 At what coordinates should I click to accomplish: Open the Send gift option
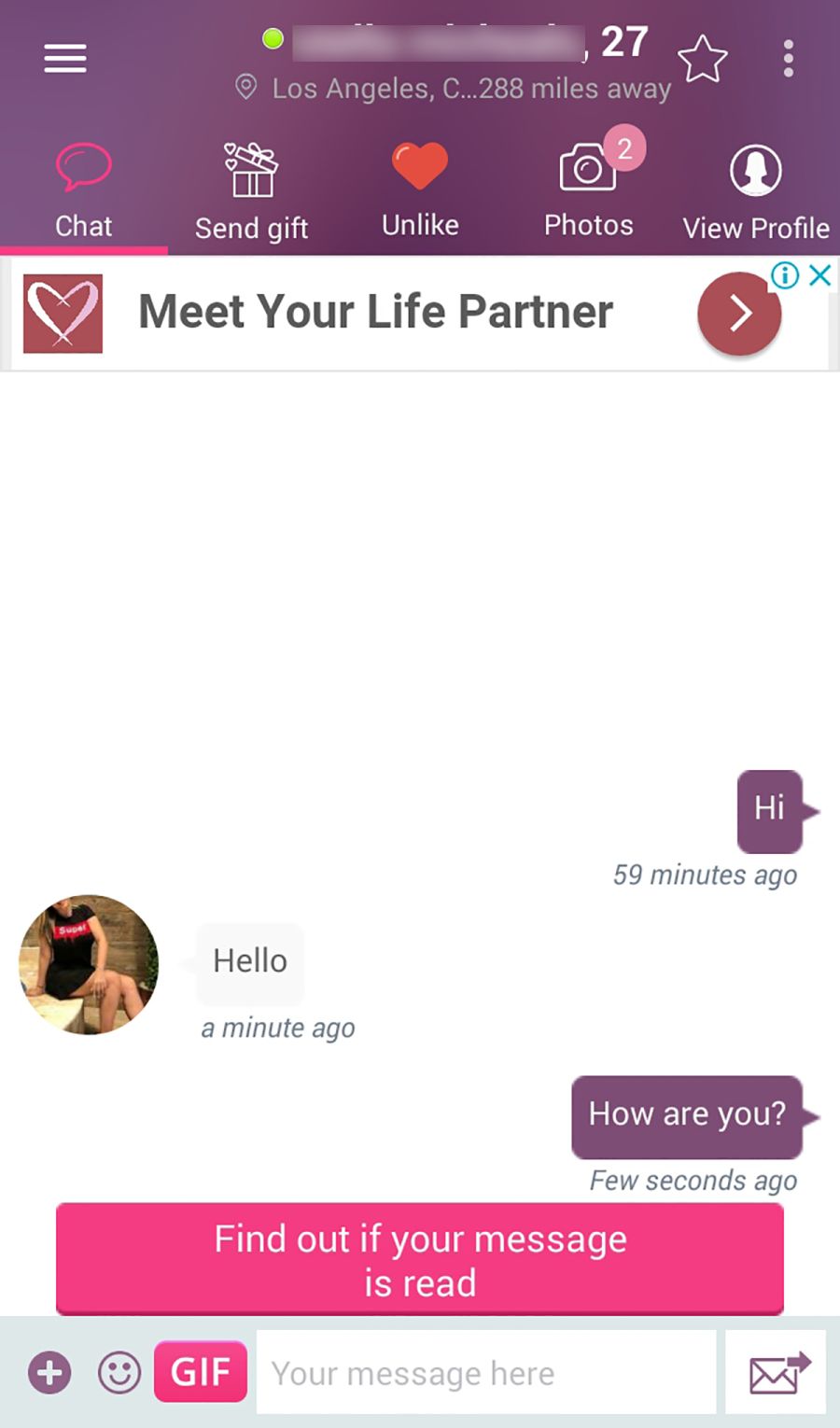(251, 191)
